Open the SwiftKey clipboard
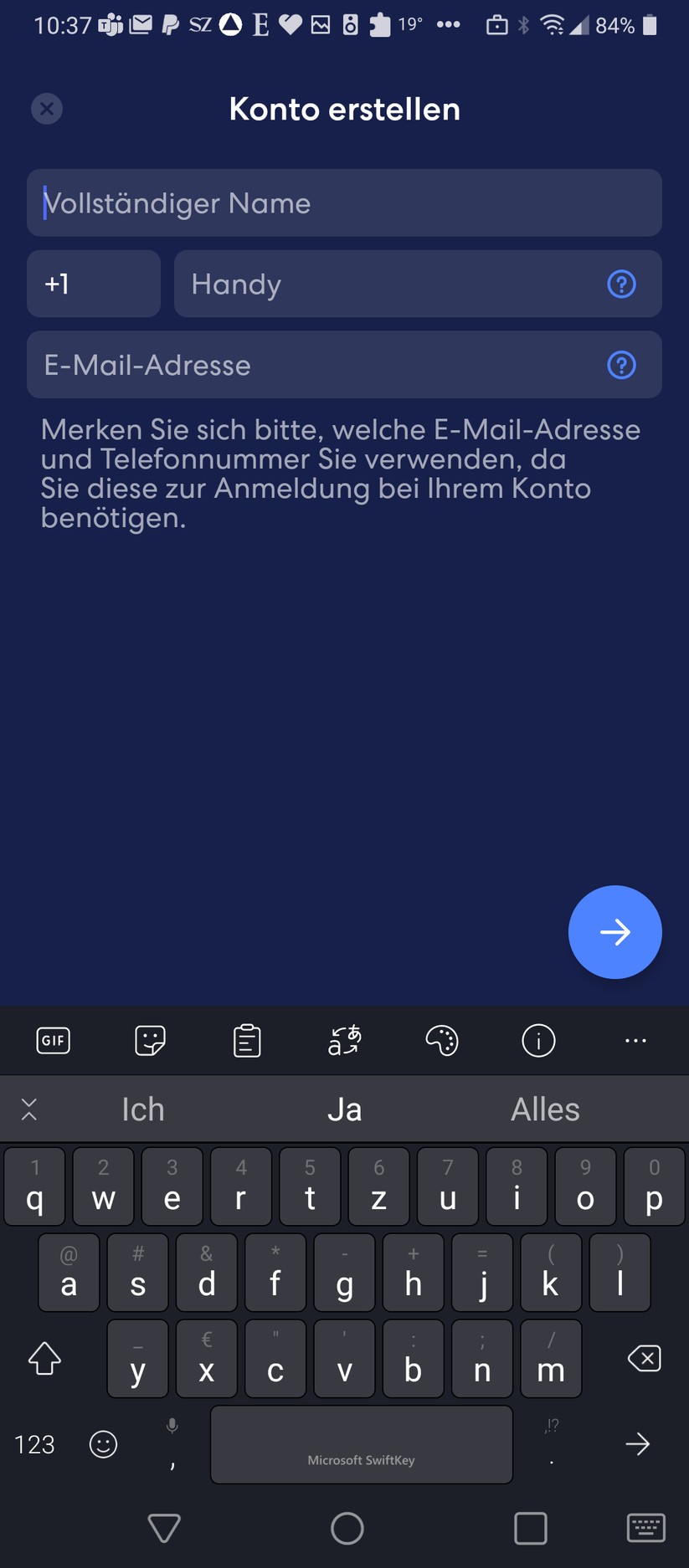Viewport: 689px width, 1568px height. [x=247, y=1040]
